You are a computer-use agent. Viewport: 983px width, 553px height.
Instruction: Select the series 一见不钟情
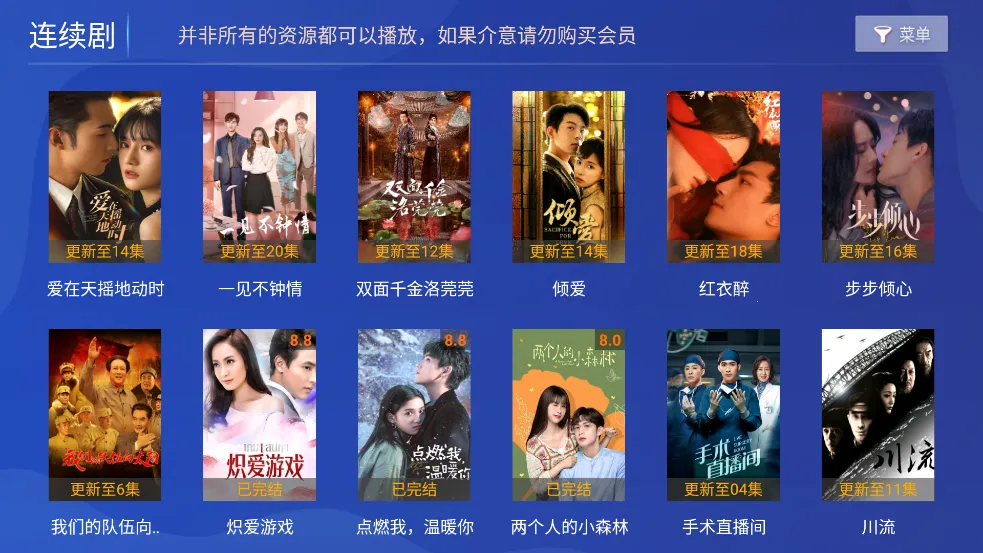(x=260, y=177)
